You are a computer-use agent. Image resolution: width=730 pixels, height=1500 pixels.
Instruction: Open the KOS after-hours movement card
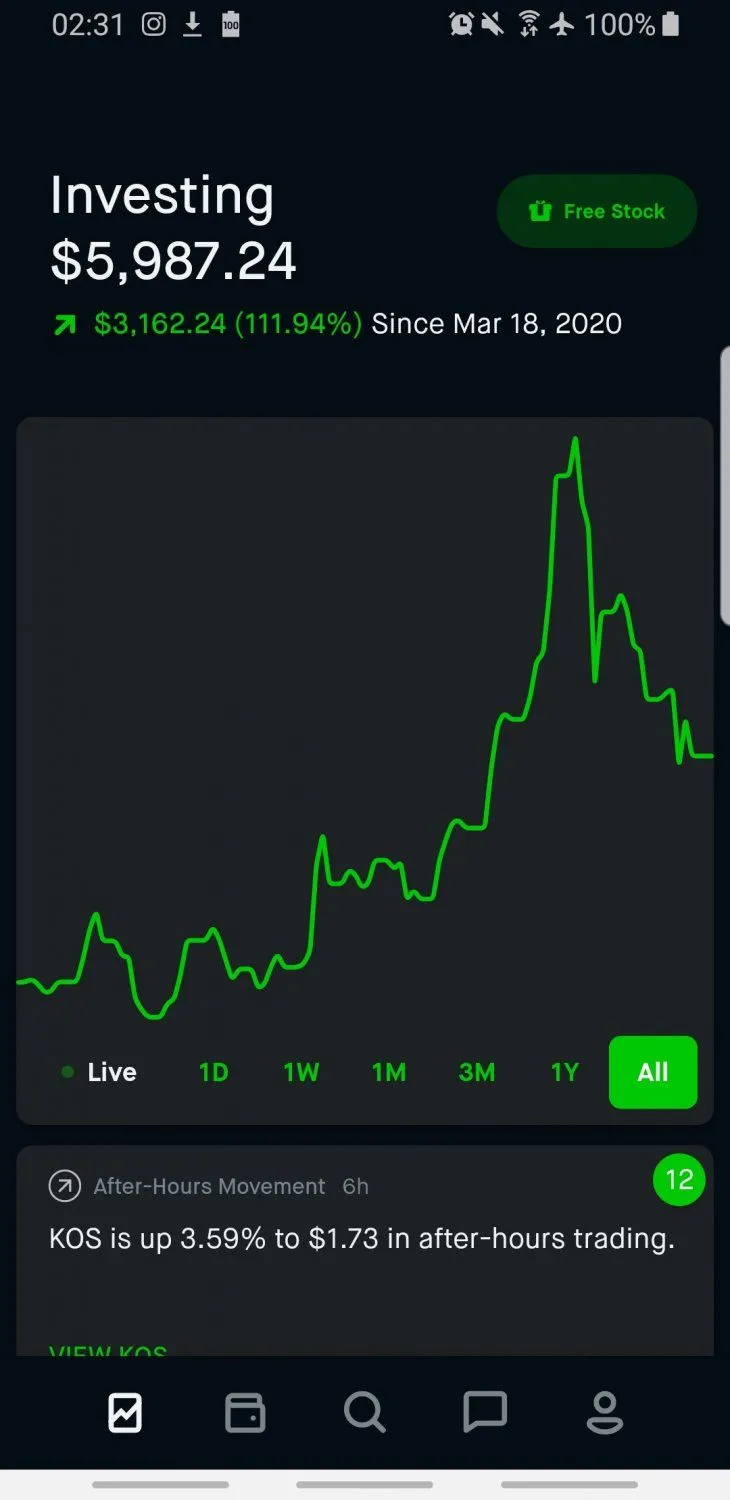point(360,1239)
